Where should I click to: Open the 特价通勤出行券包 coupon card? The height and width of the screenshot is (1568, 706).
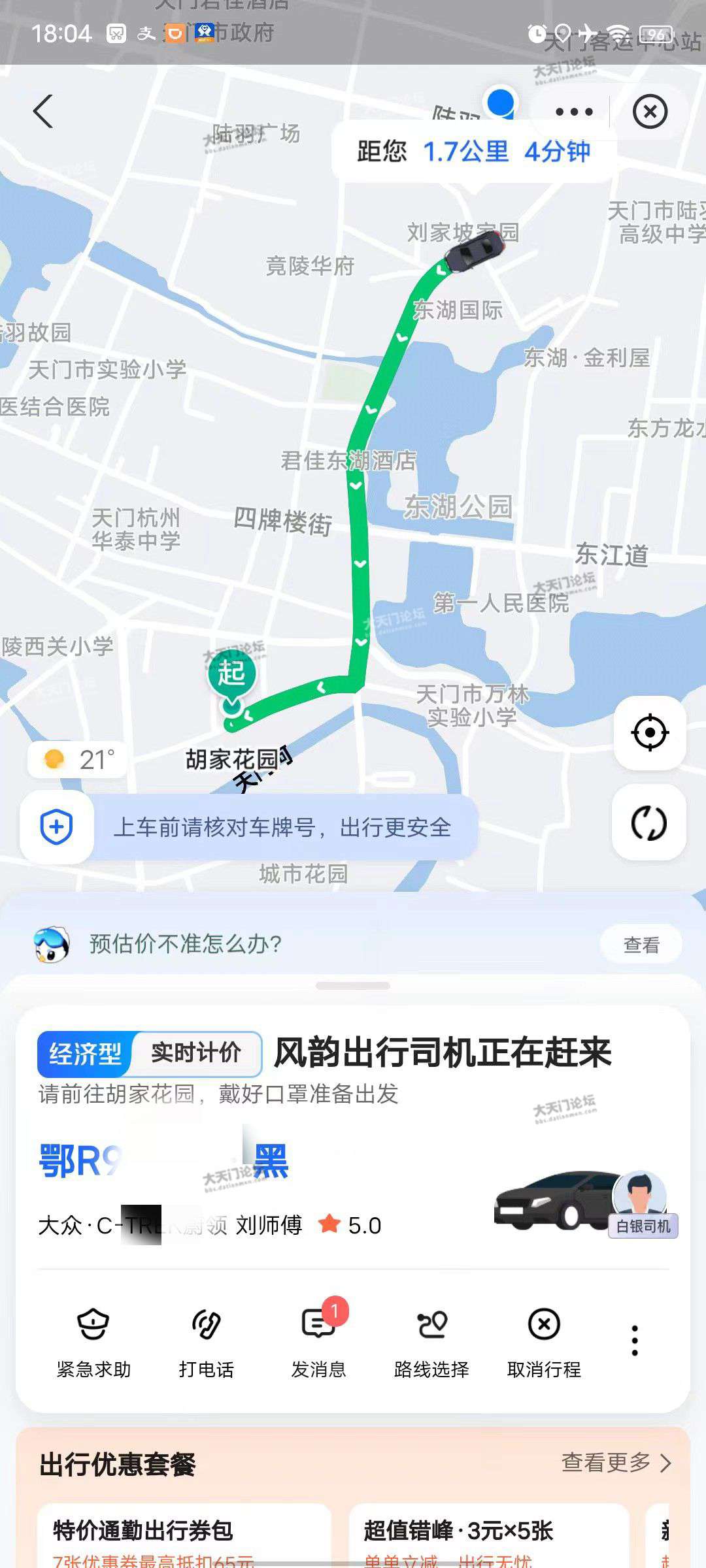coord(184,1535)
